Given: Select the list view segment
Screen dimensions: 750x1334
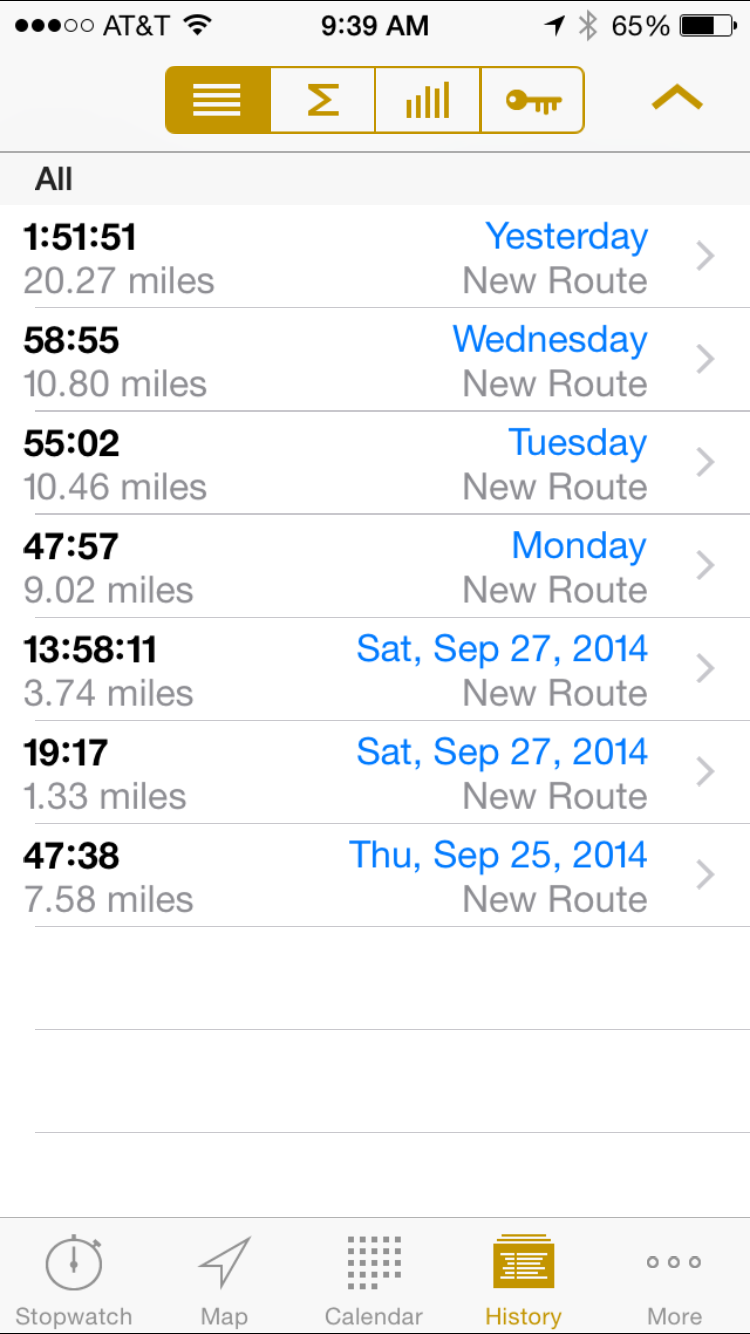Looking at the screenshot, I should click(218, 100).
